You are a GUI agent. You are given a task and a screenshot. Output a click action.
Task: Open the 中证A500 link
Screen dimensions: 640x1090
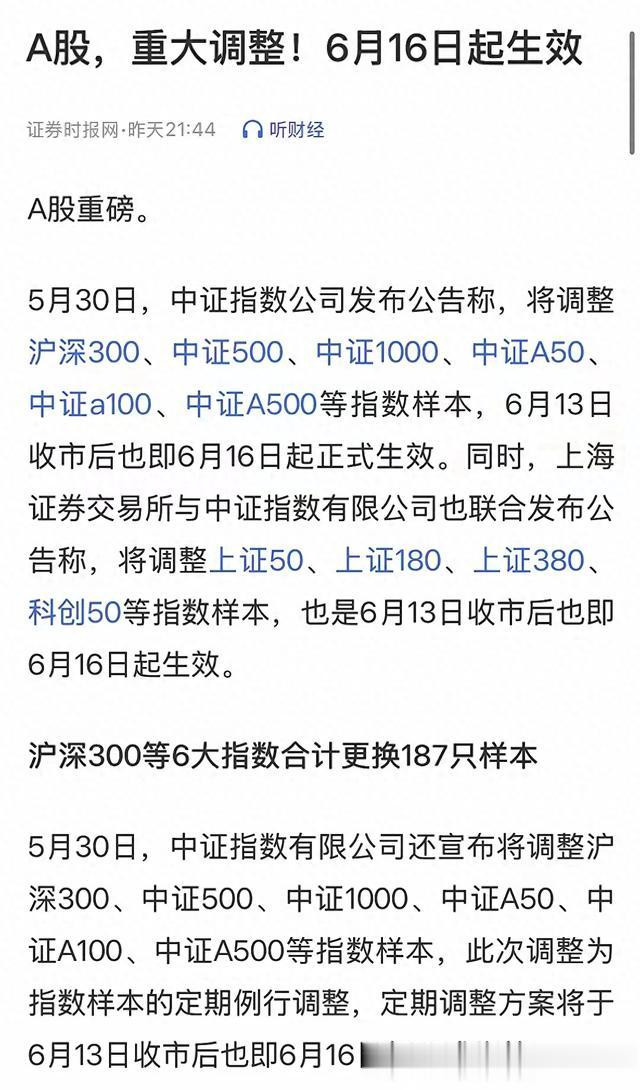point(252,405)
